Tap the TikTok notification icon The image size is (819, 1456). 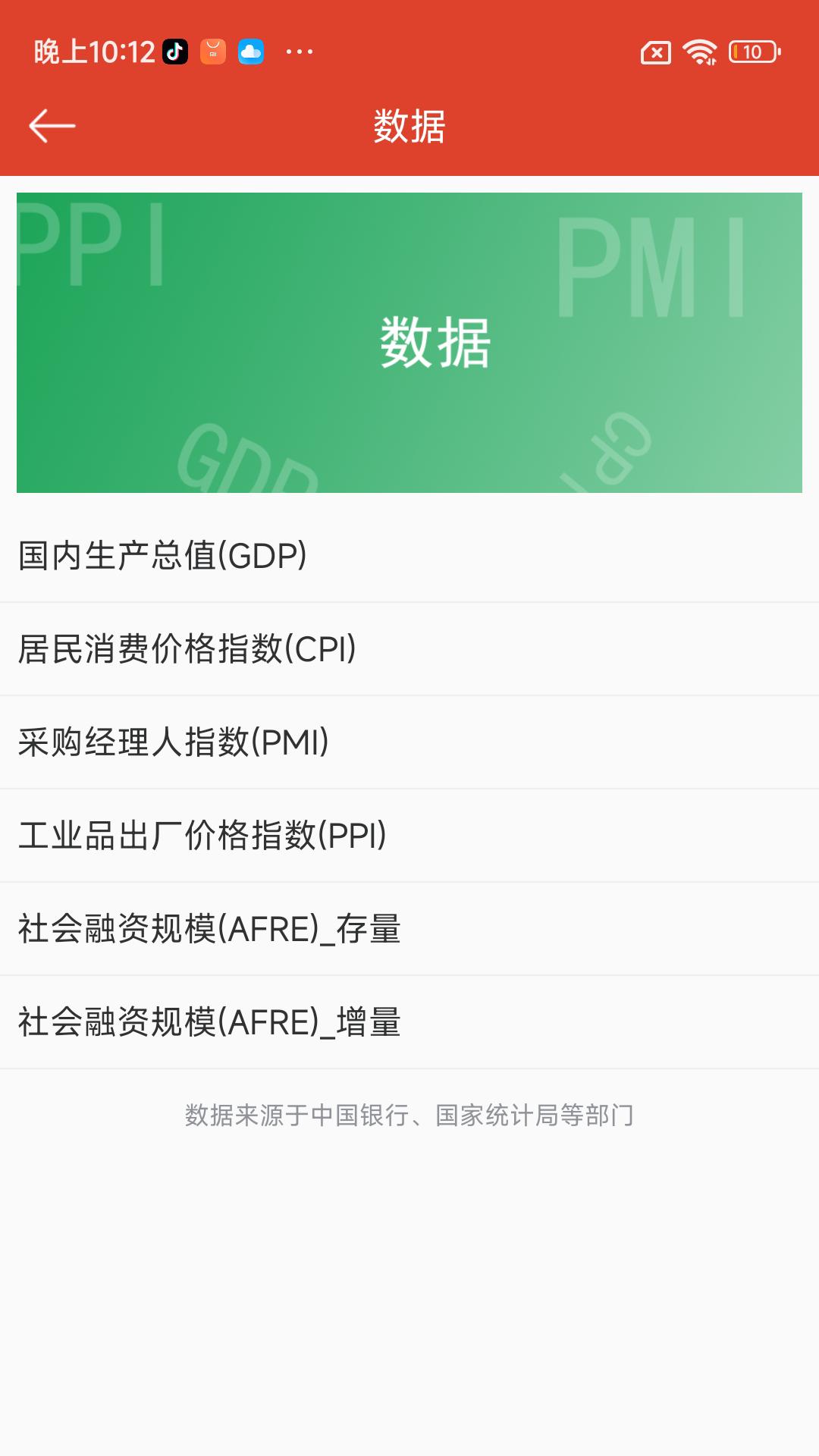click(x=174, y=53)
